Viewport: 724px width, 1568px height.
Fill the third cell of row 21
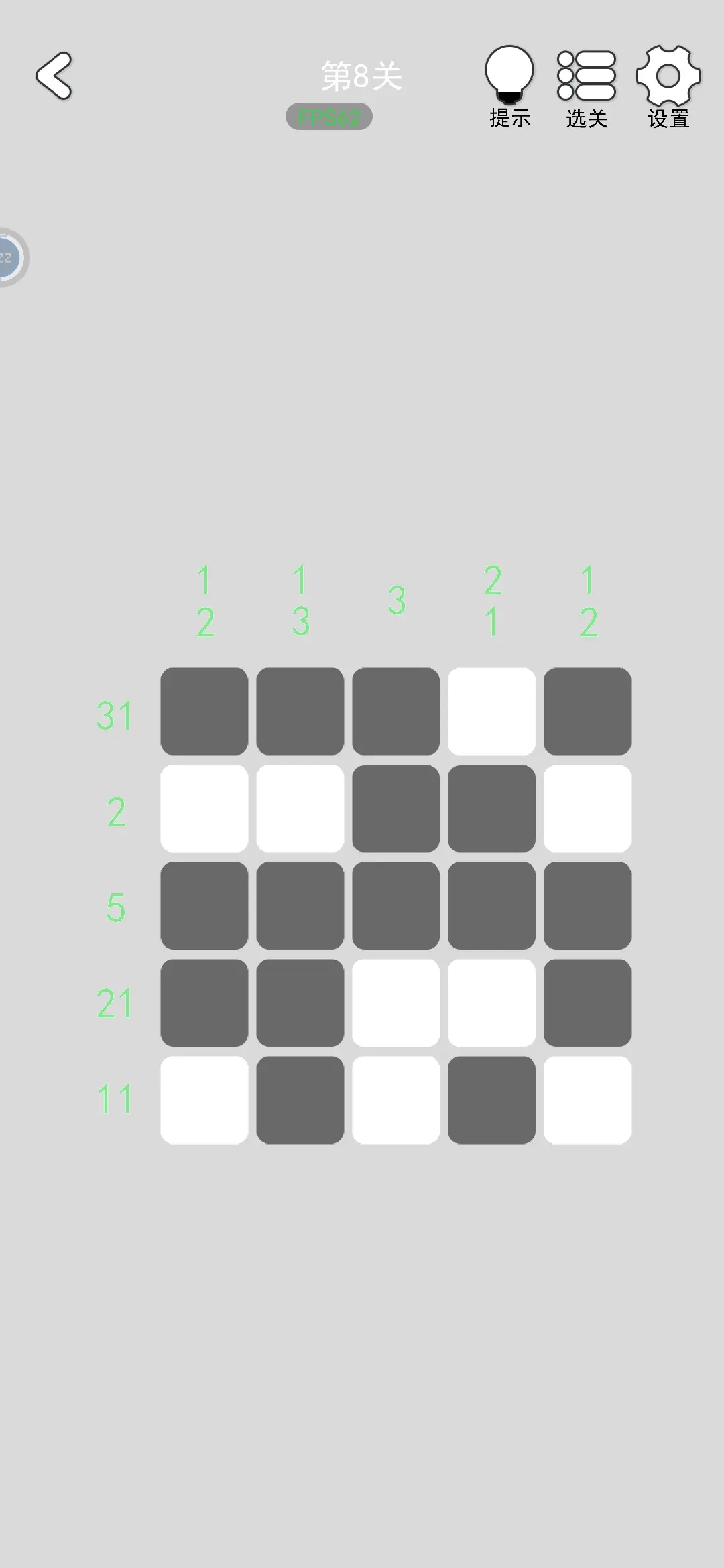tap(396, 1003)
